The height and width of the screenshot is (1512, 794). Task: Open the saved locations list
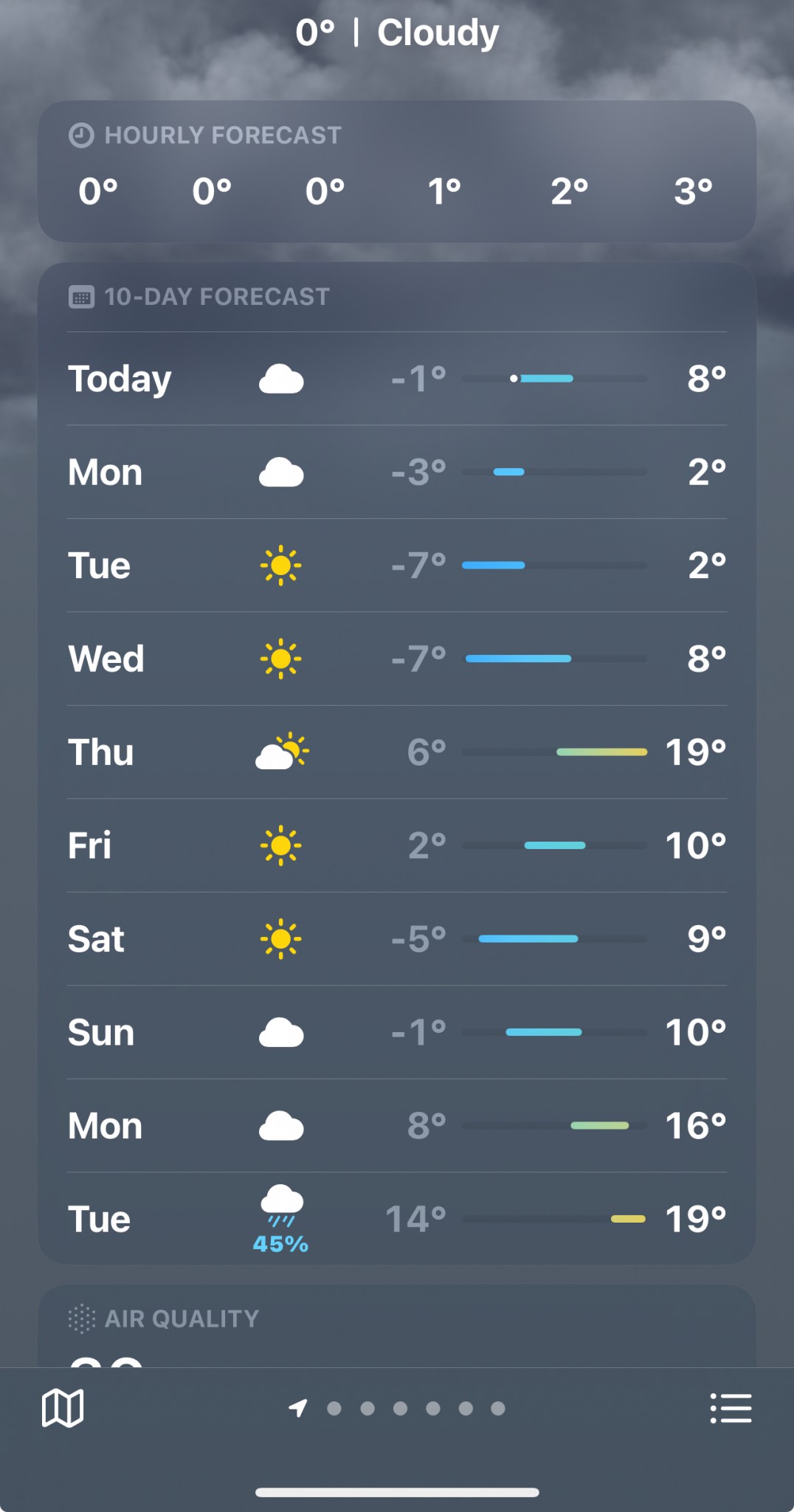point(731,1408)
